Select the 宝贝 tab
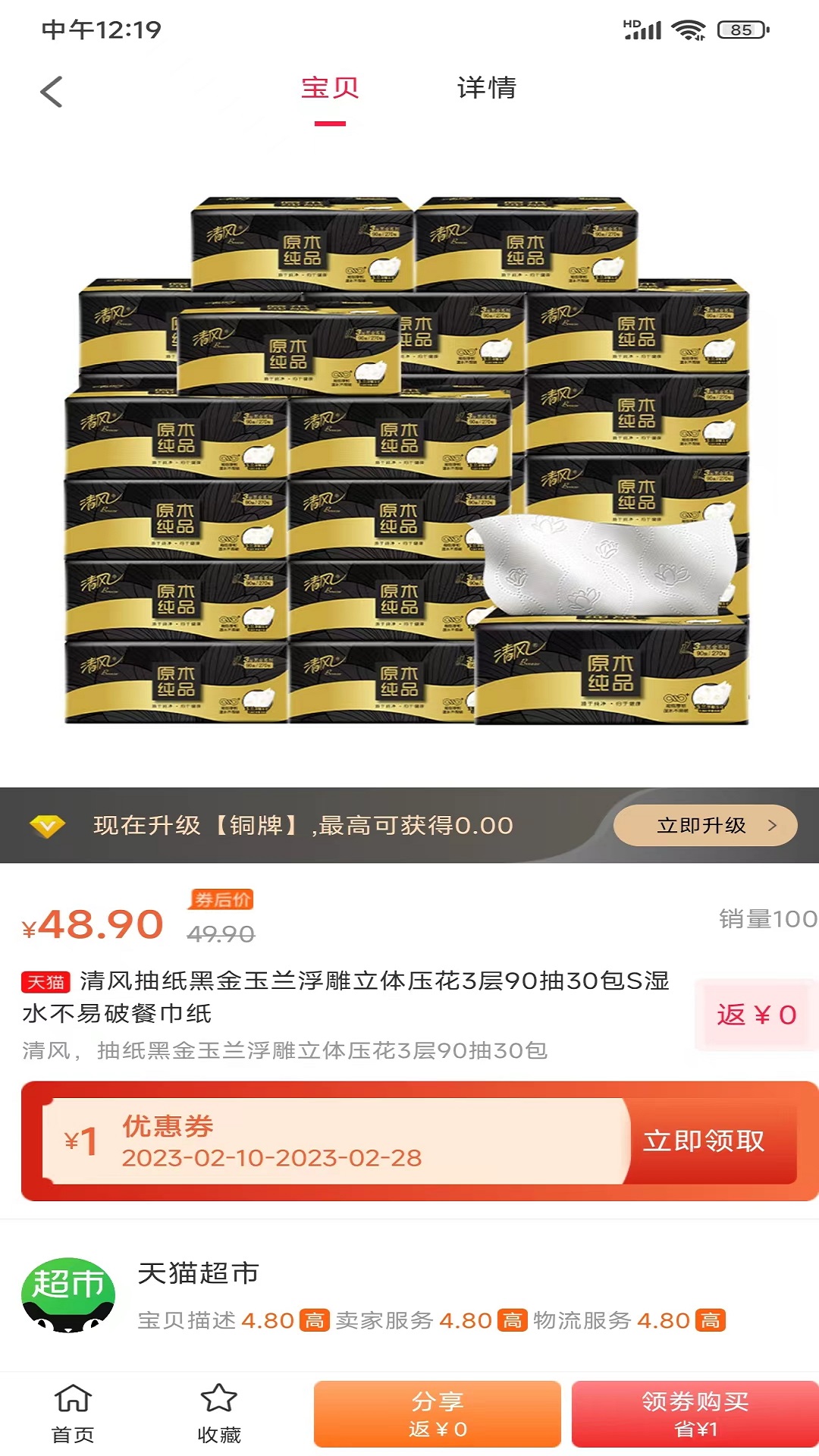 click(330, 89)
